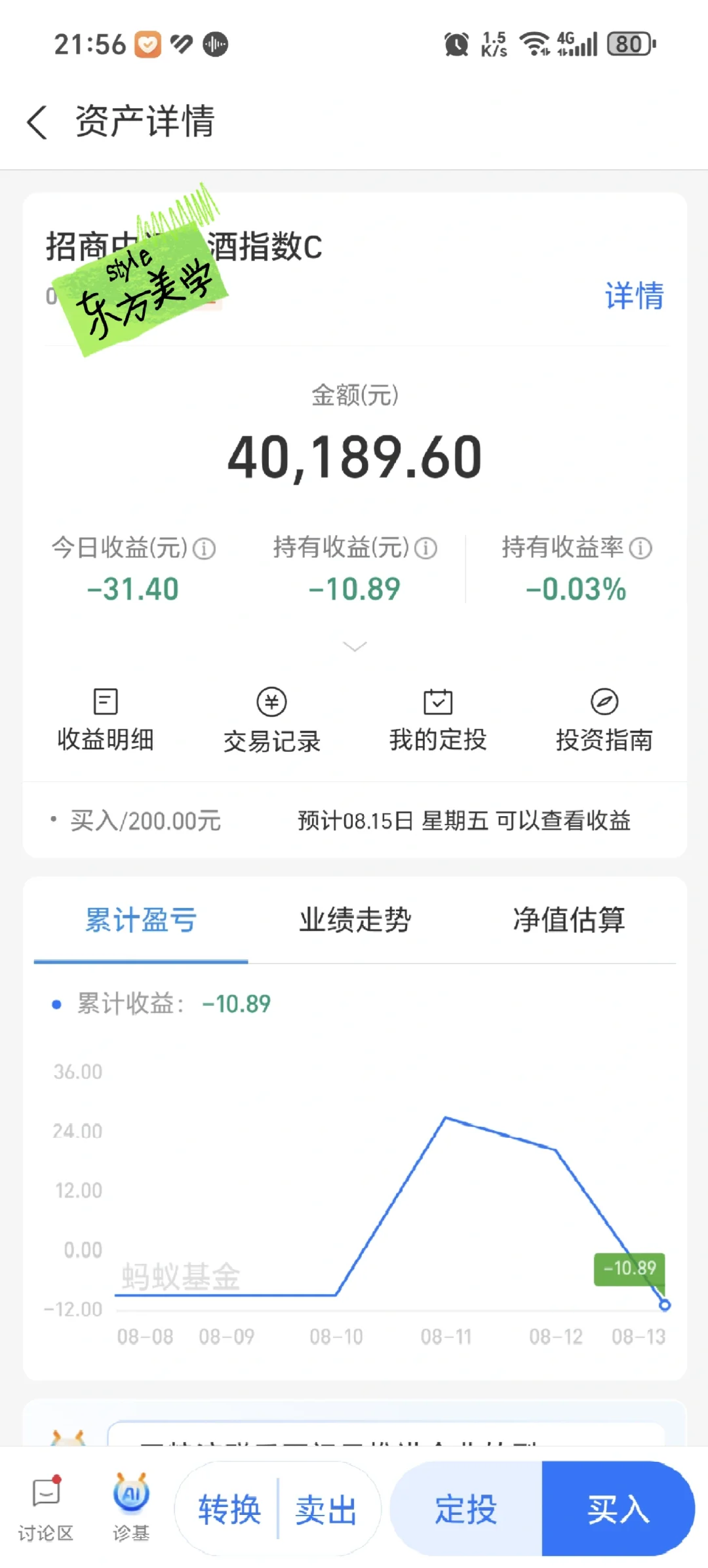Image resolution: width=708 pixels, height=1568 pixels.
Task: Set up 定投 auto-invest
Action: [x=466, y=1510]
